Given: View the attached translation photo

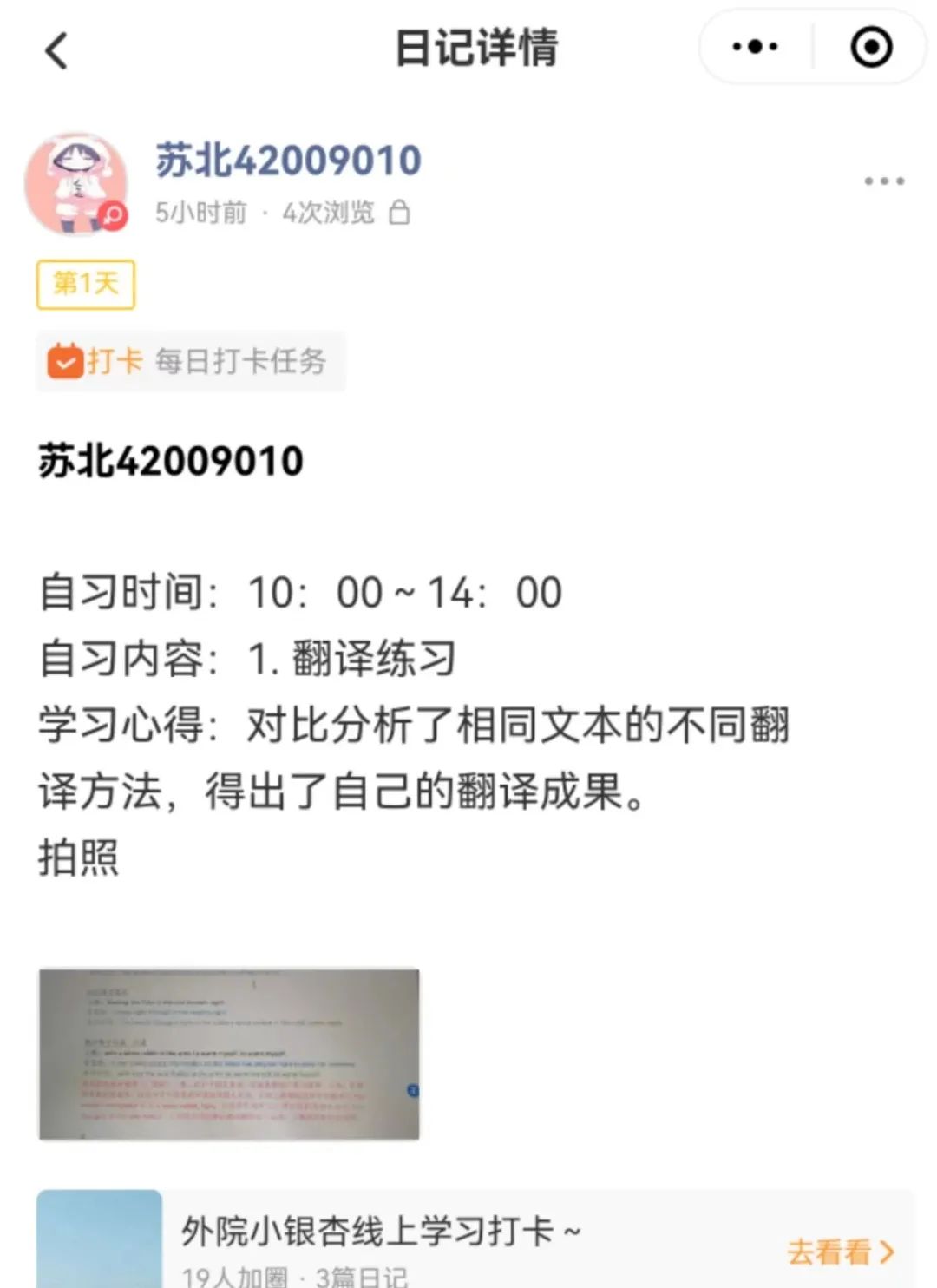Looking at the screenshot, I should point(229,1054).
